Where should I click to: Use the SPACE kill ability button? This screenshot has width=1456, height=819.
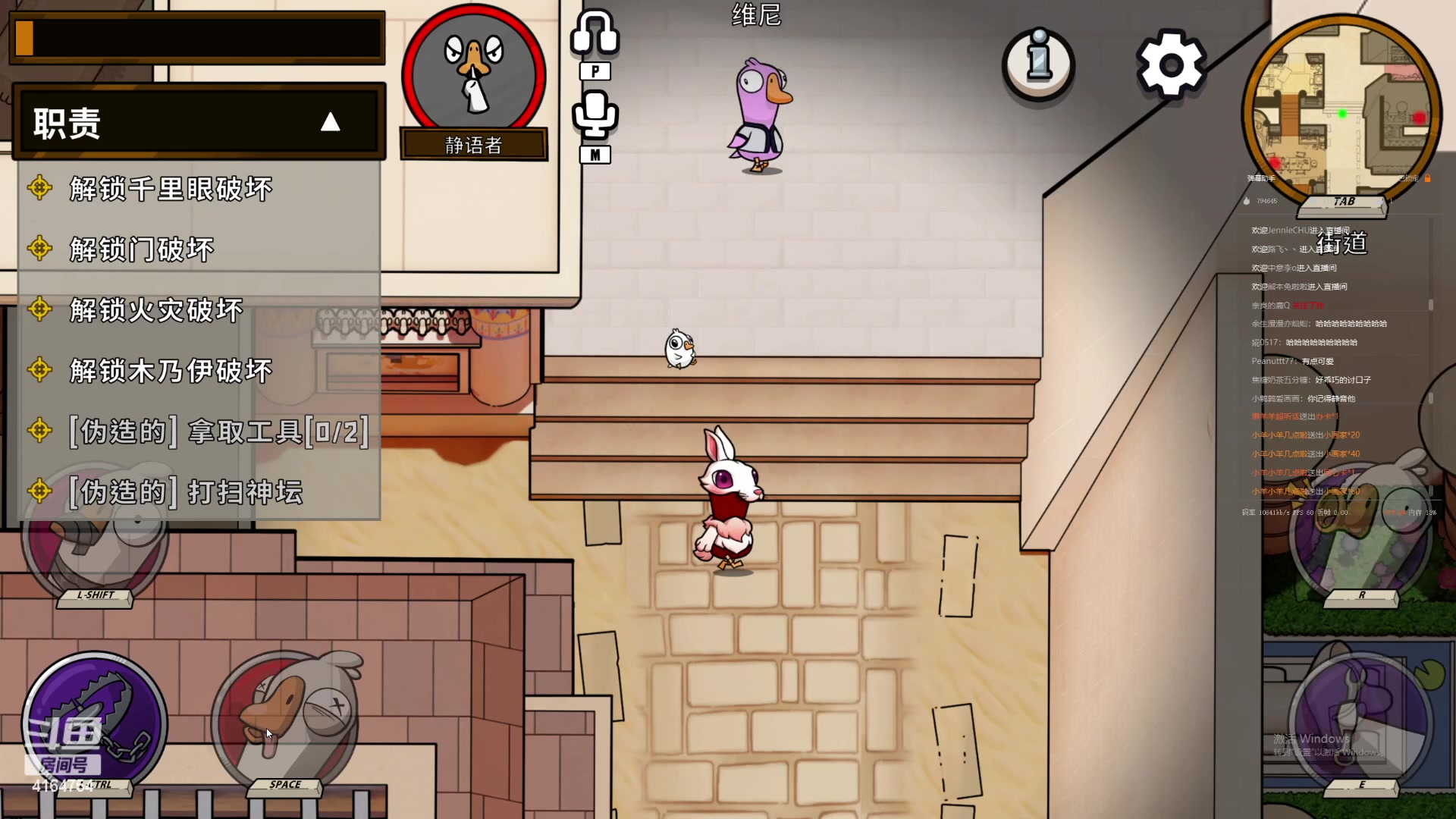[x=285, y=720]
